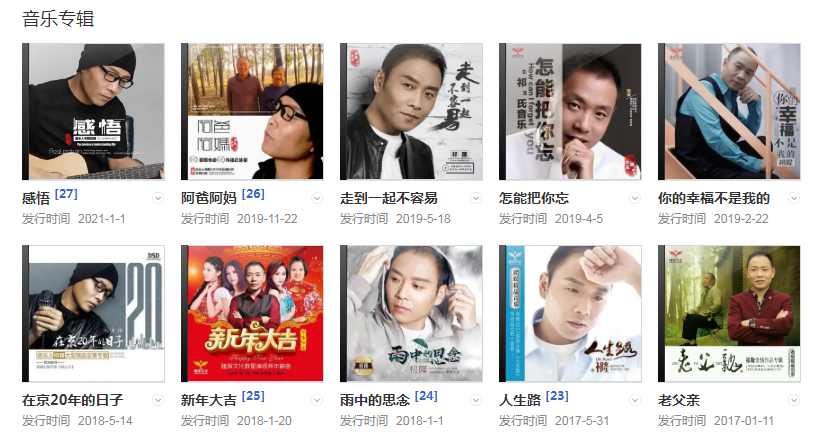Open reference link 25 next to 新年大吉

tap(253, 396)
